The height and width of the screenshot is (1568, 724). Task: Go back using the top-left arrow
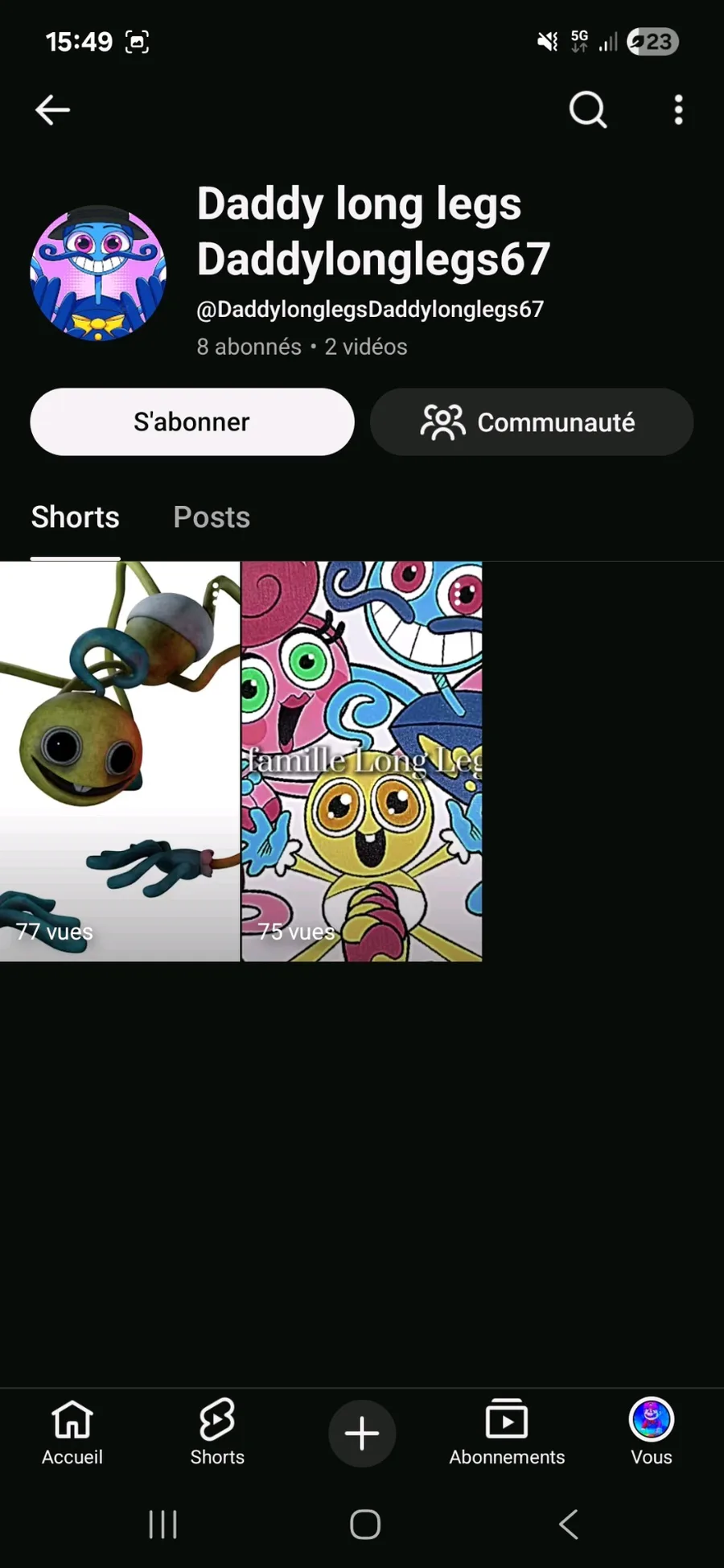53,110
